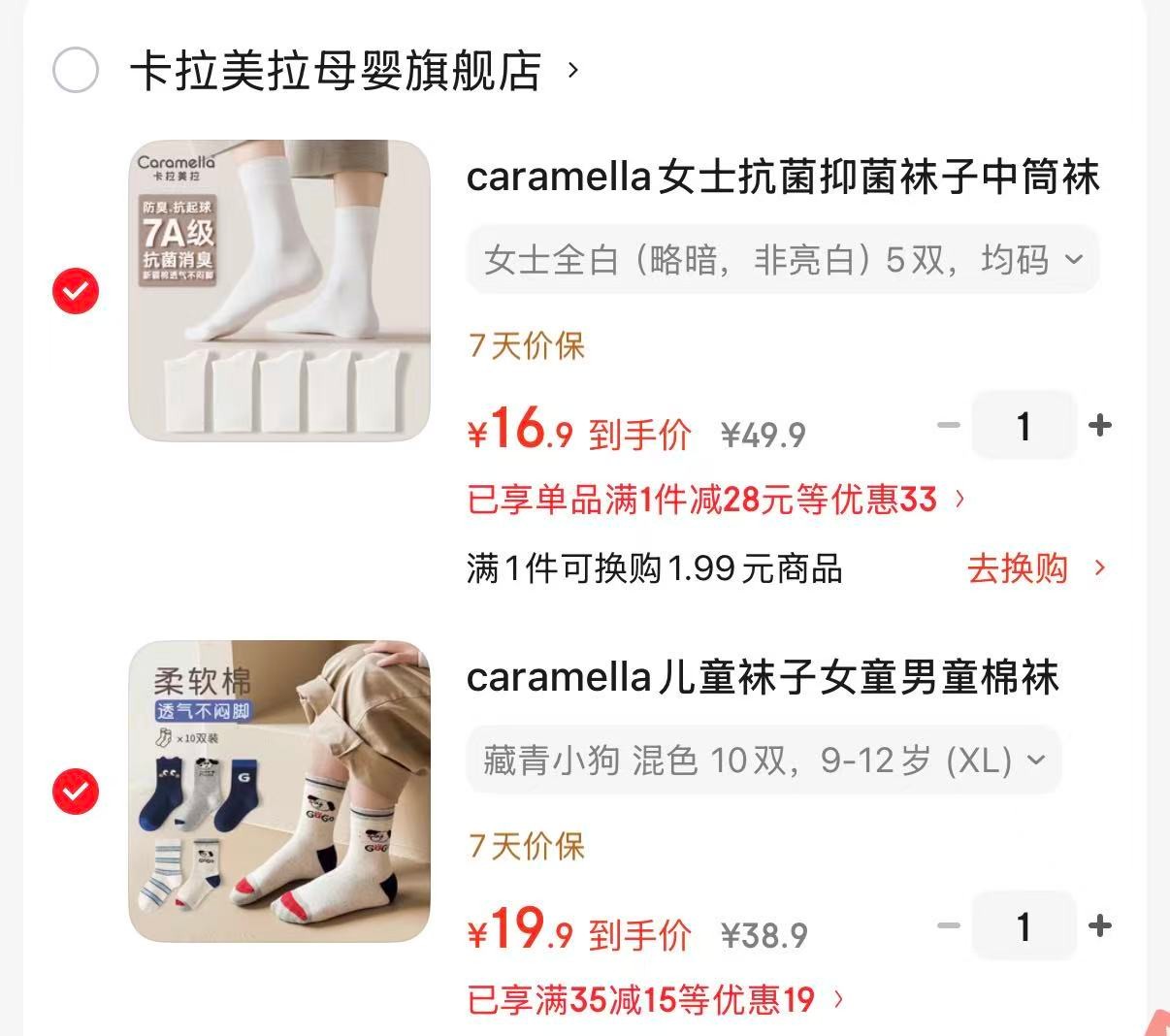Screen dimensions: 1170x1036
Task: Increase quantity of children's socks
Action: (1100, 925)
